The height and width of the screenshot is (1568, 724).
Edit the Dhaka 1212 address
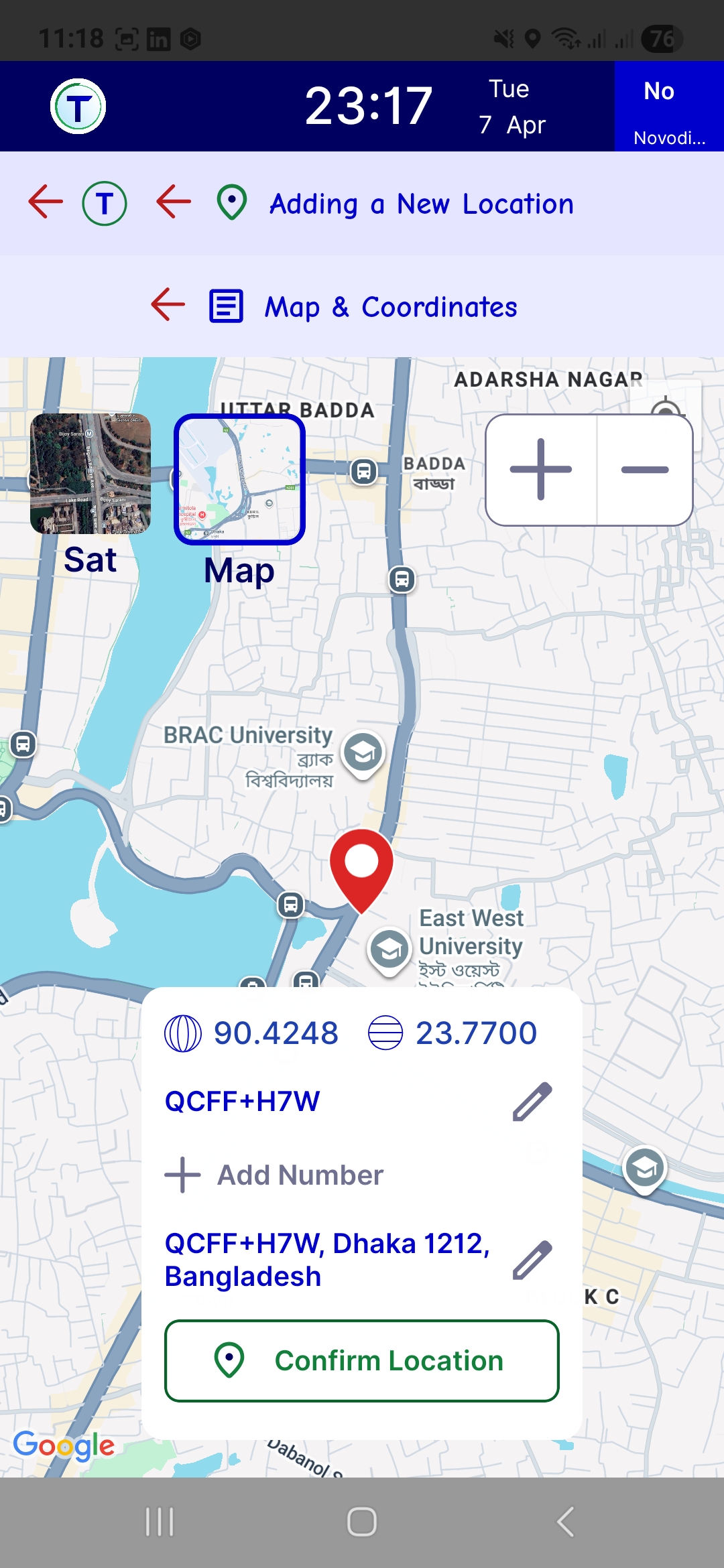click(532, 1260)
